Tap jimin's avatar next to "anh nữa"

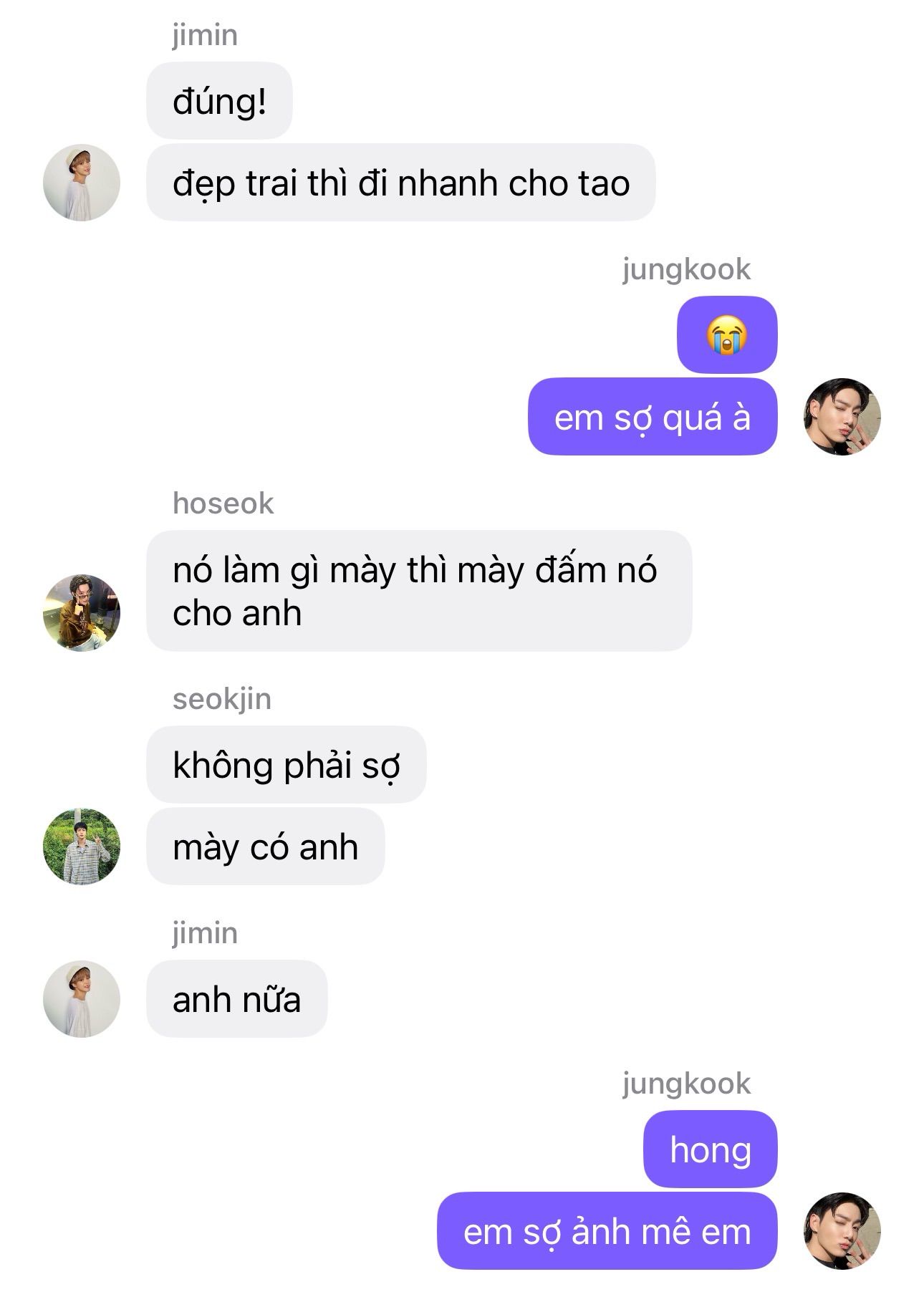pos(82,999)
